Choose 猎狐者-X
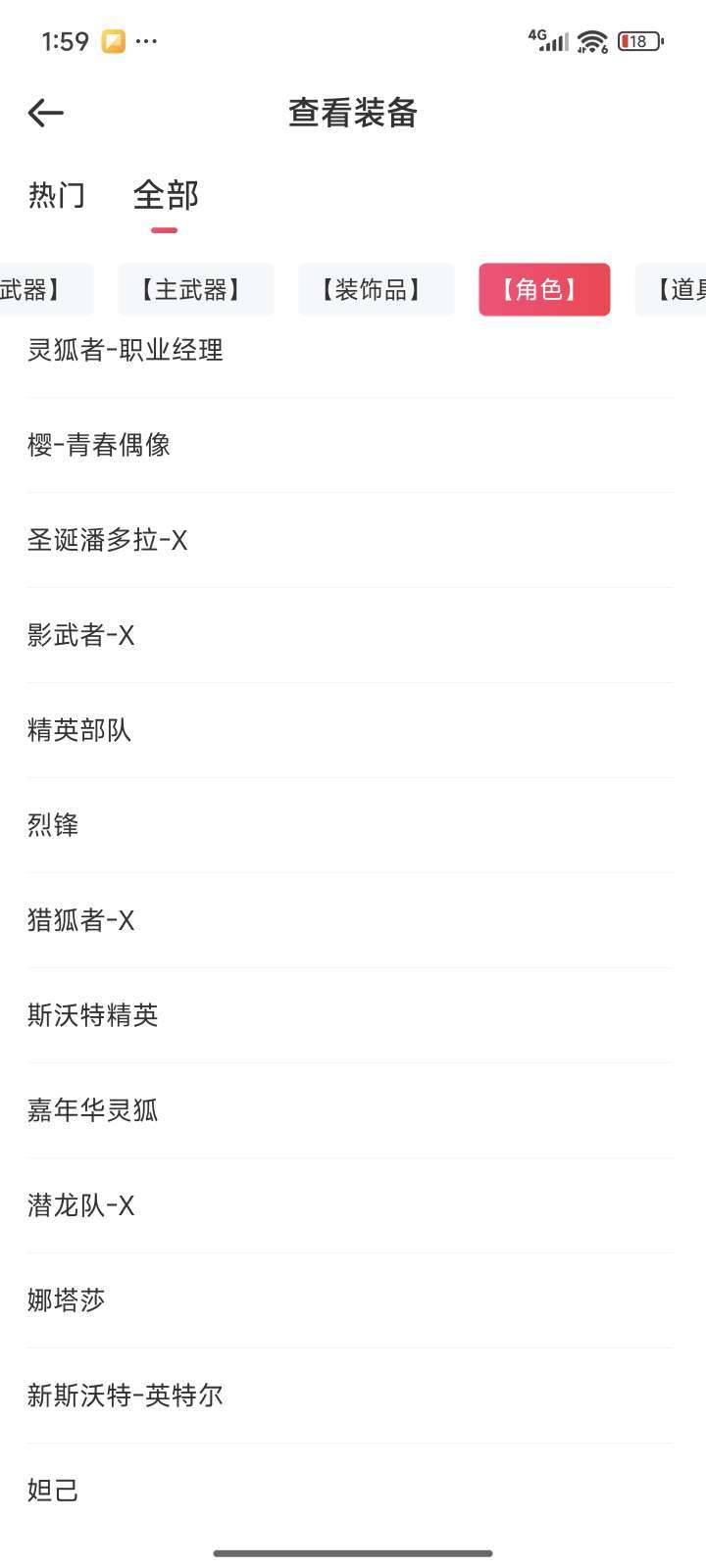The height and width of the screenshot is (1568, 706). pos(81,920)
